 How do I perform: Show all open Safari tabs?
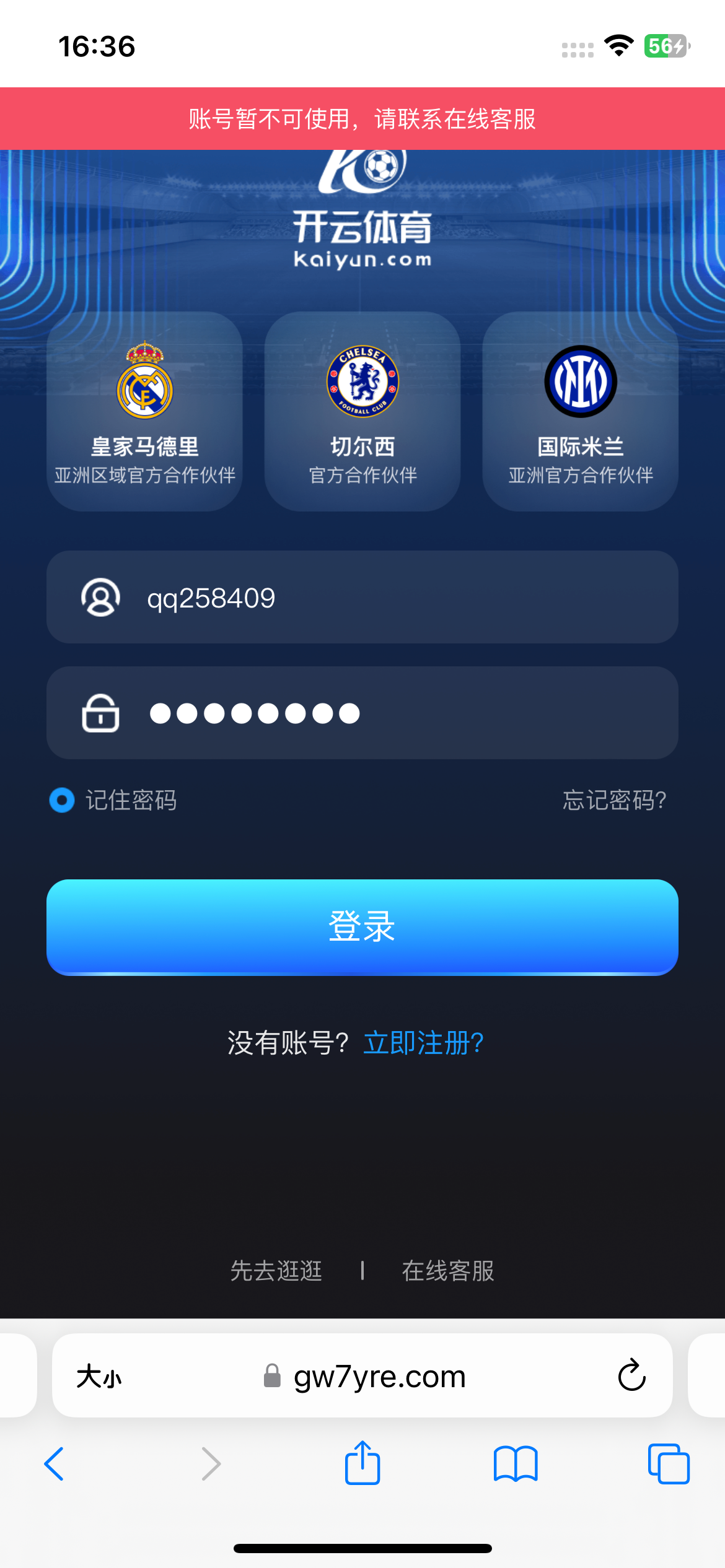pyautogui.click(x=668, y=1464)
